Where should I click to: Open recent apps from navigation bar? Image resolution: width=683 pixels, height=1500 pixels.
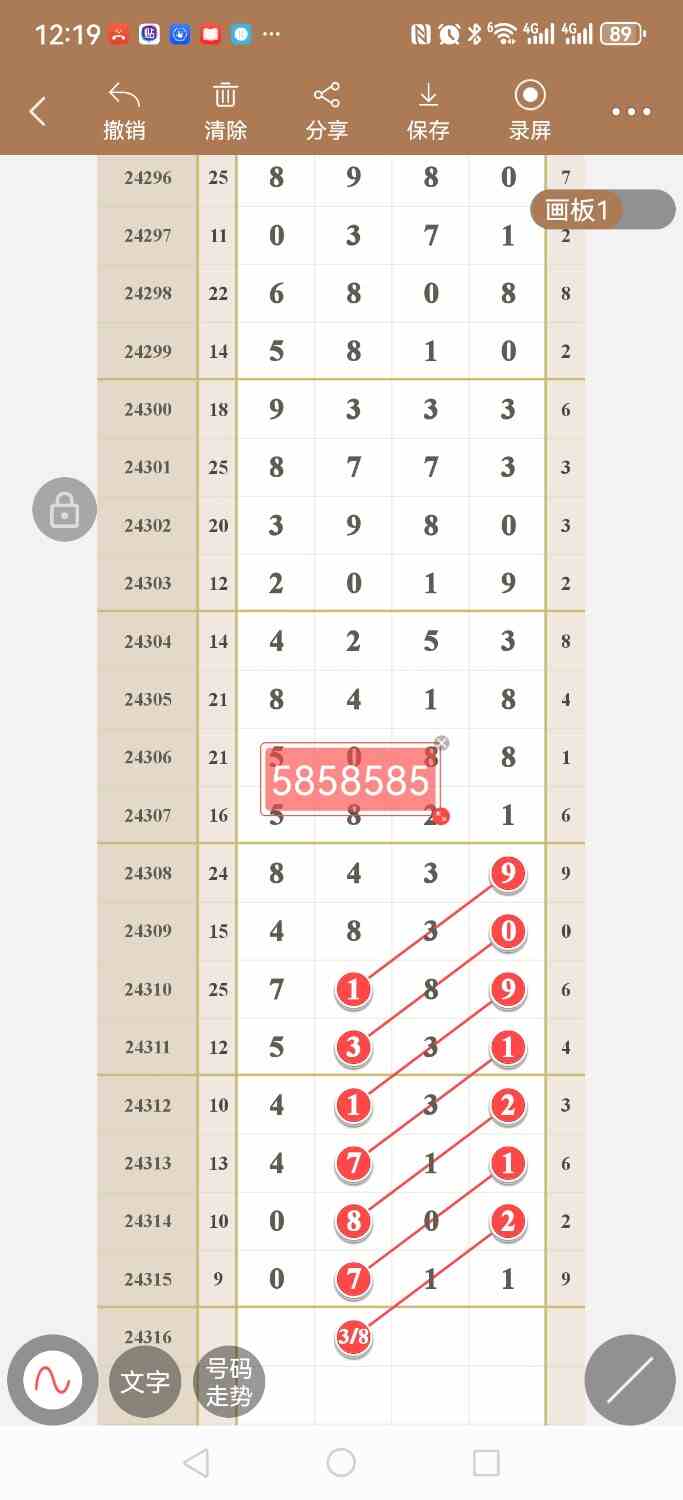coord(486,1463)
